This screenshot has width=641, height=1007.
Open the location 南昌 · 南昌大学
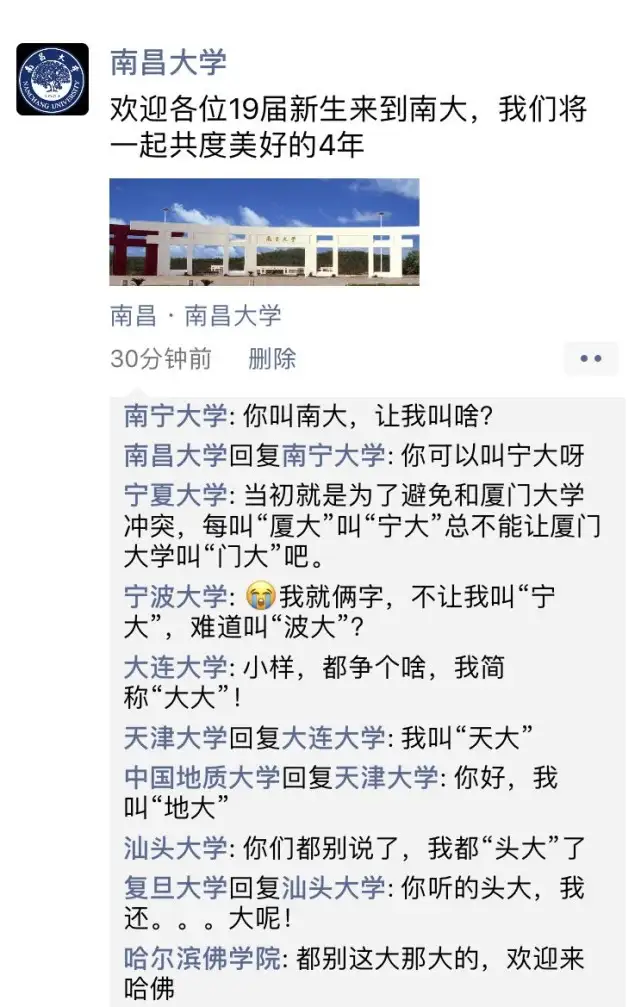click(196, 317)
